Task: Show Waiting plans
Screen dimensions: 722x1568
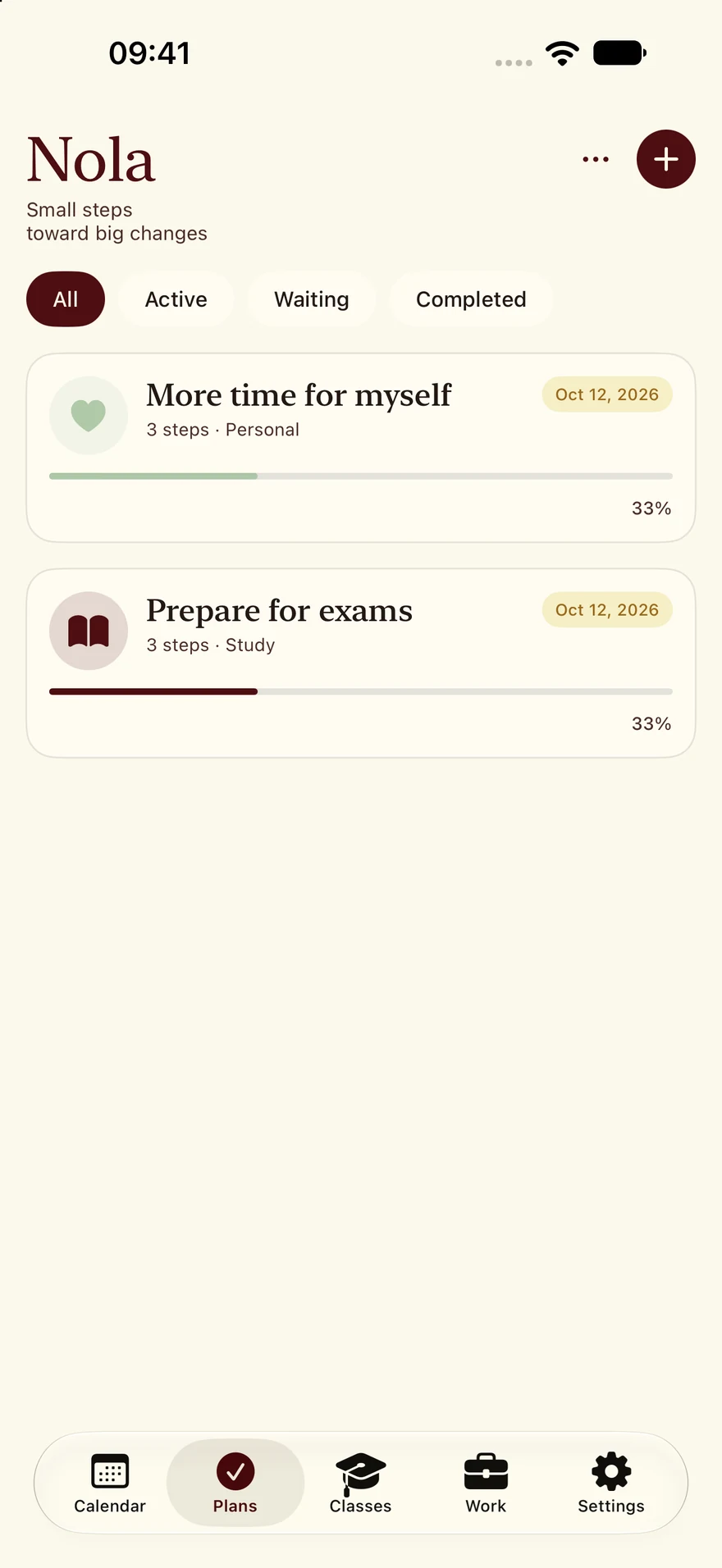Action: click(x=312, y=299)
